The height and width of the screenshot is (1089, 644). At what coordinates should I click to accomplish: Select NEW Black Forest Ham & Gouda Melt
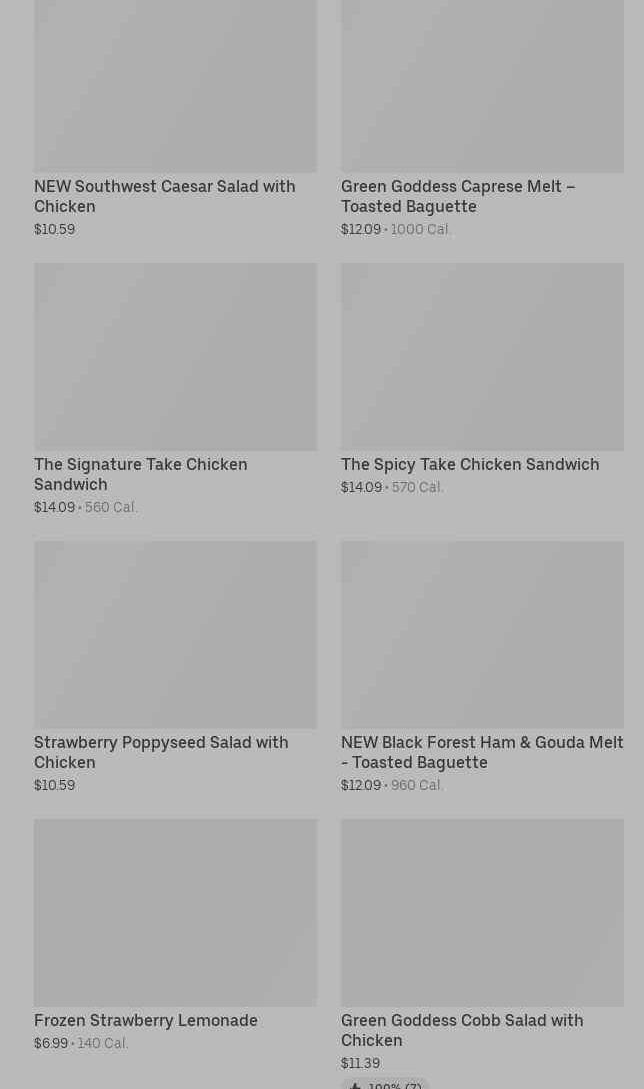pyautogui.click(x=482, y=667)
